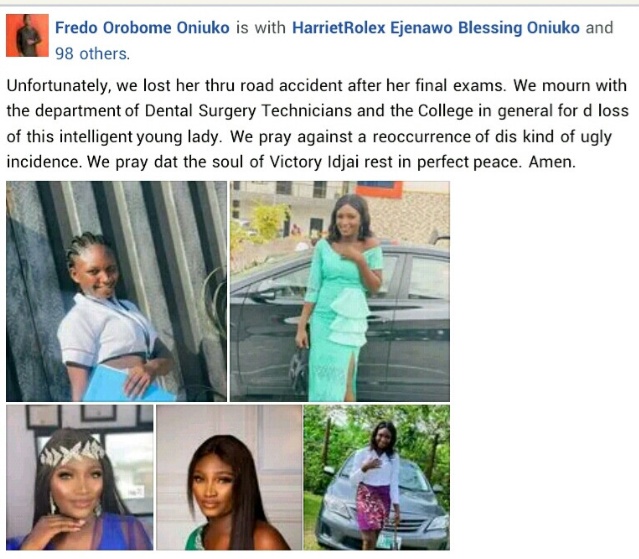Open photo with the silver leaf headpiece
The width and height of the screenshot is (639, 559).
(x=79, y=478)
